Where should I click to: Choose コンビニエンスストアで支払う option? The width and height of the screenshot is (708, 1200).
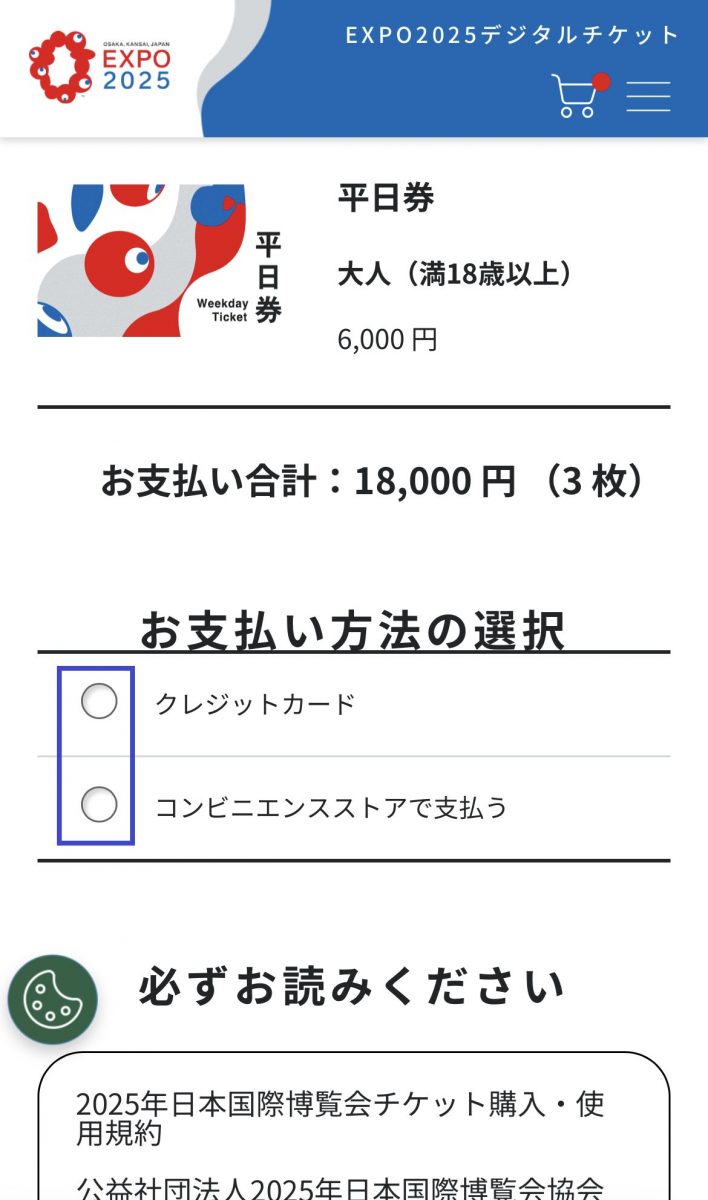point(99,804)
